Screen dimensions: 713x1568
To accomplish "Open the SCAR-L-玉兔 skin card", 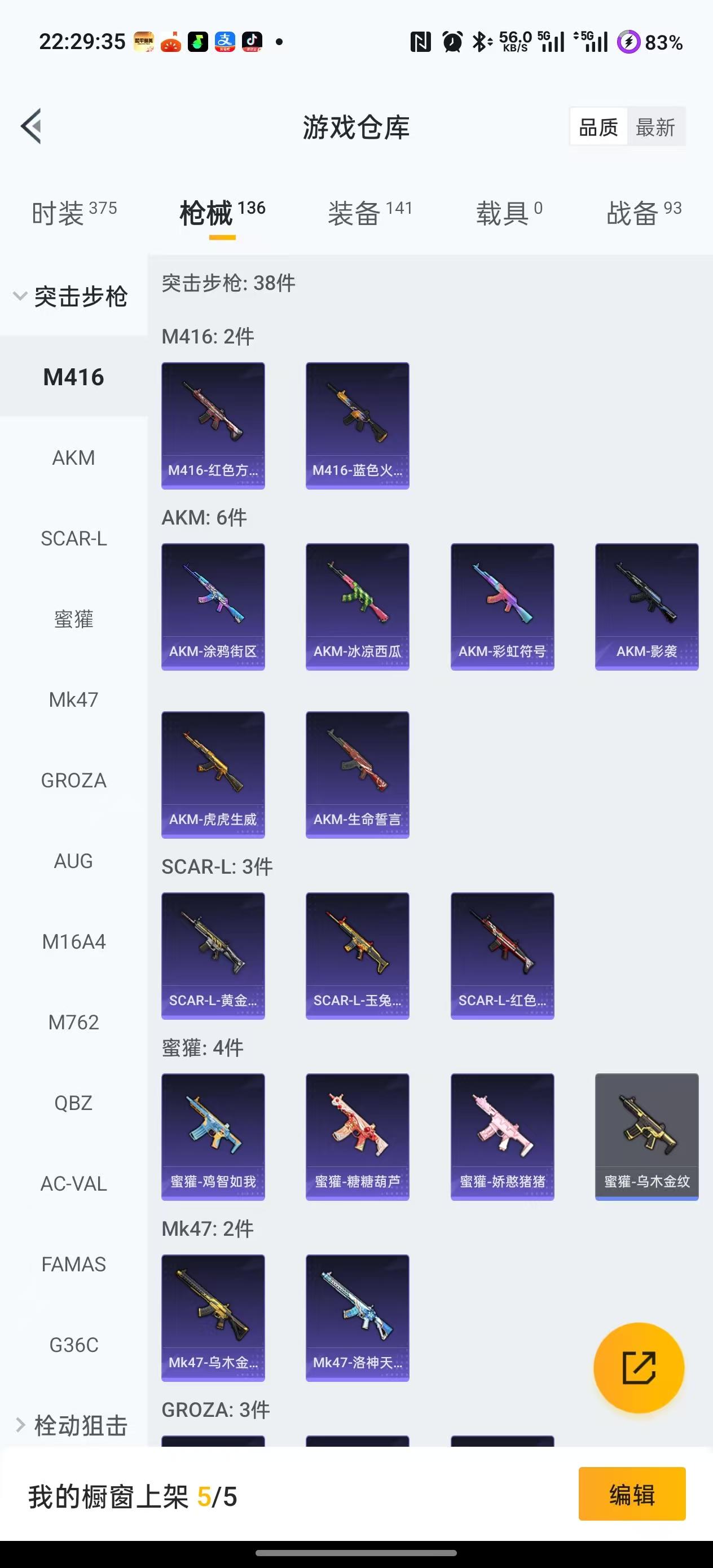I will 358,955.
